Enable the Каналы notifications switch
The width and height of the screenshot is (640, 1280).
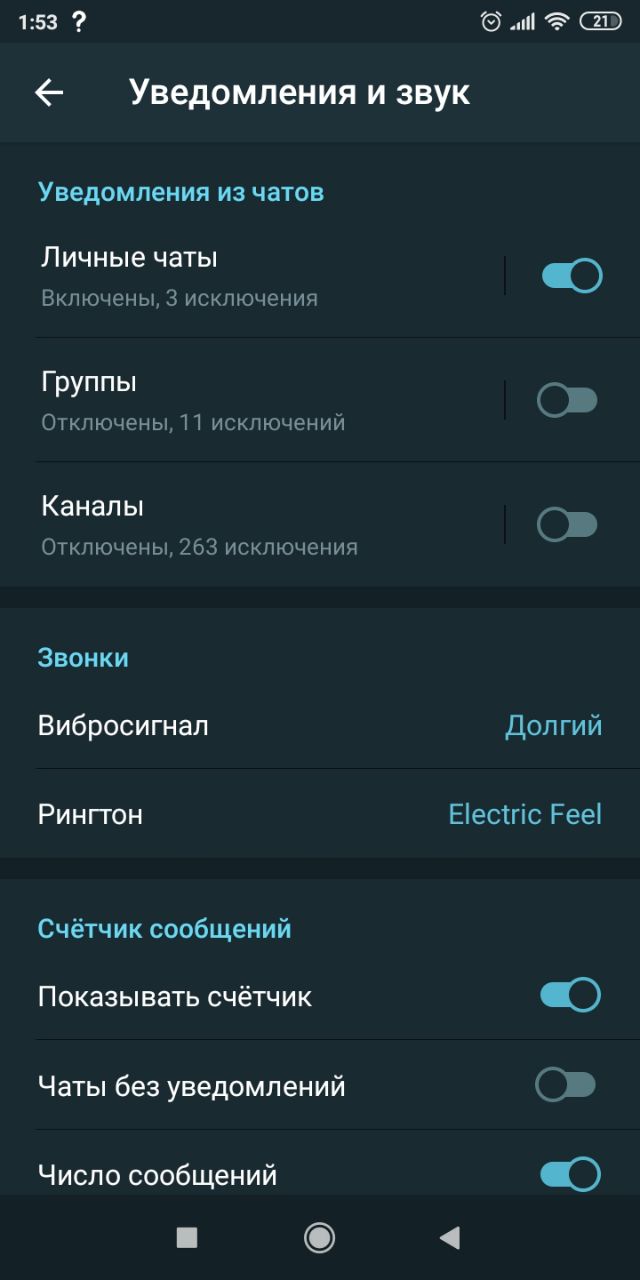click(x=568, y=524)
